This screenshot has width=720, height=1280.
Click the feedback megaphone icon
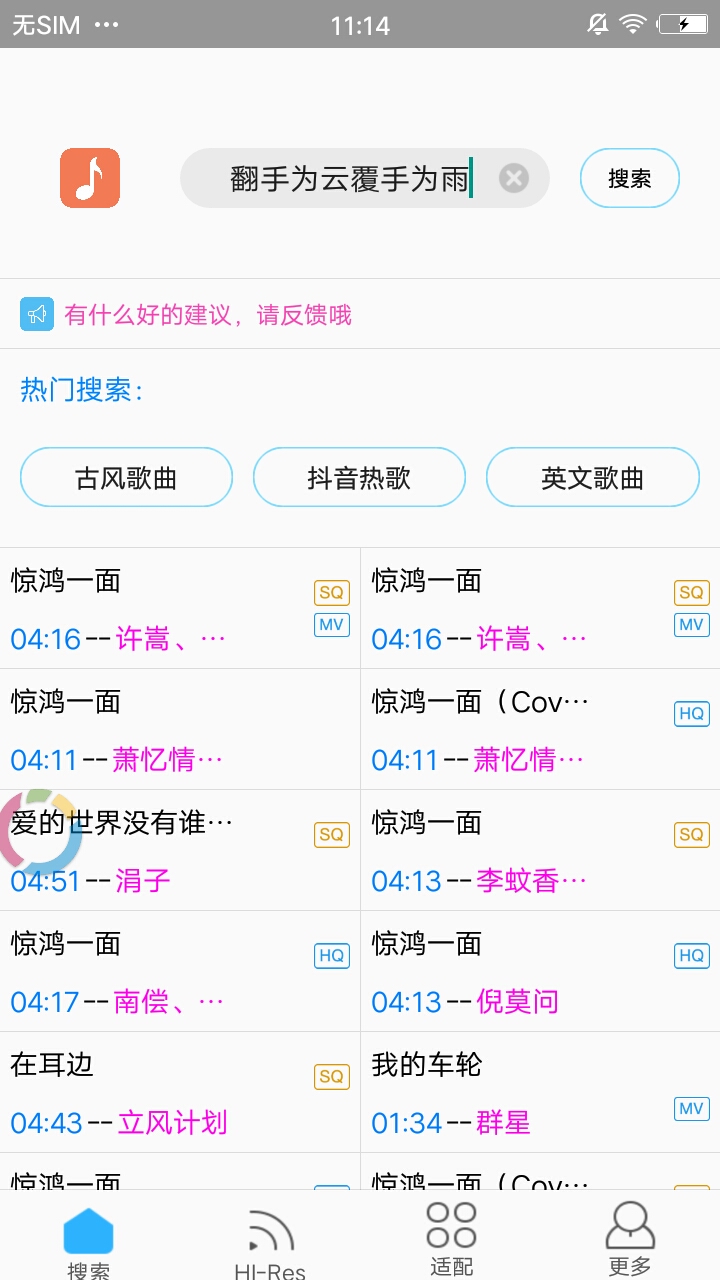point(36,313)
